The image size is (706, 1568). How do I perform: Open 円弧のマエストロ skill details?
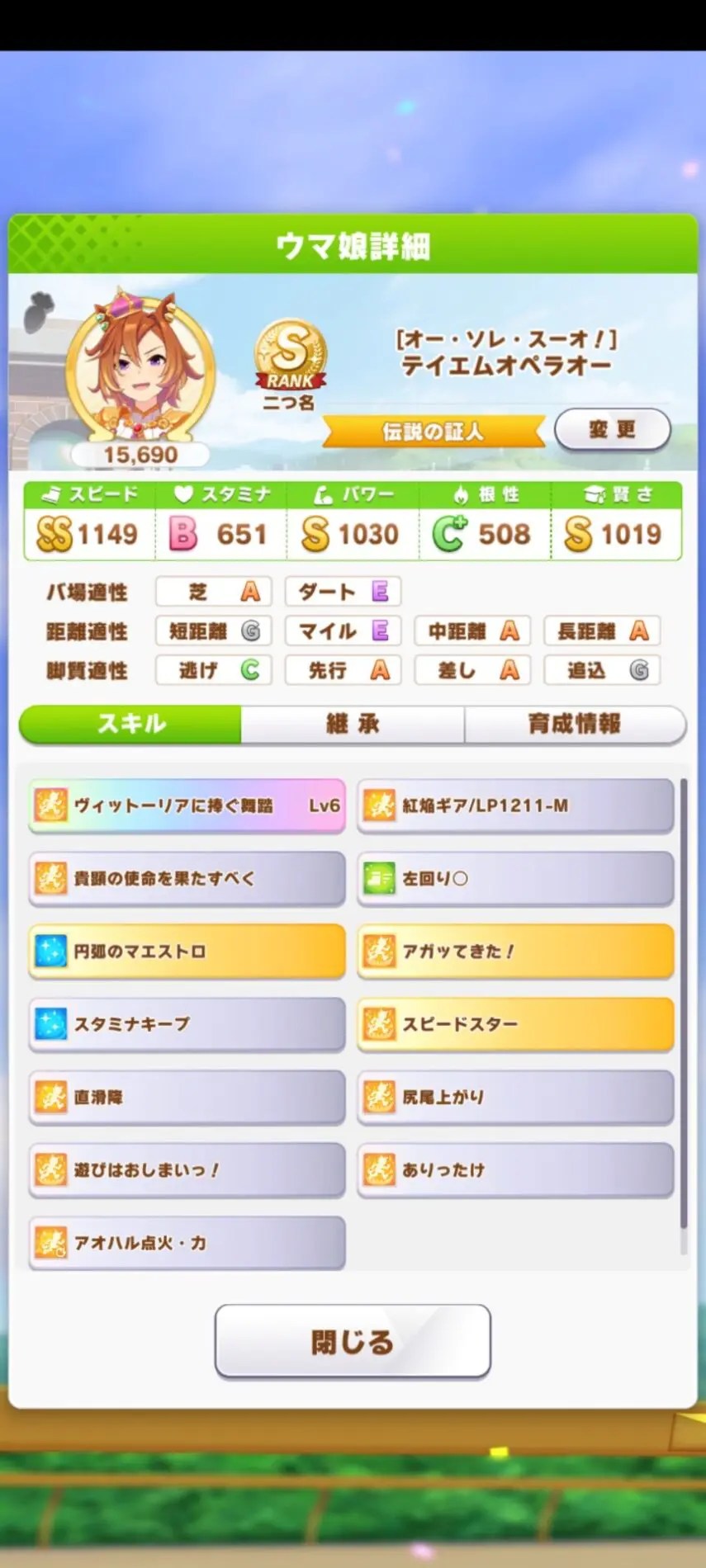tap(187, 951)
